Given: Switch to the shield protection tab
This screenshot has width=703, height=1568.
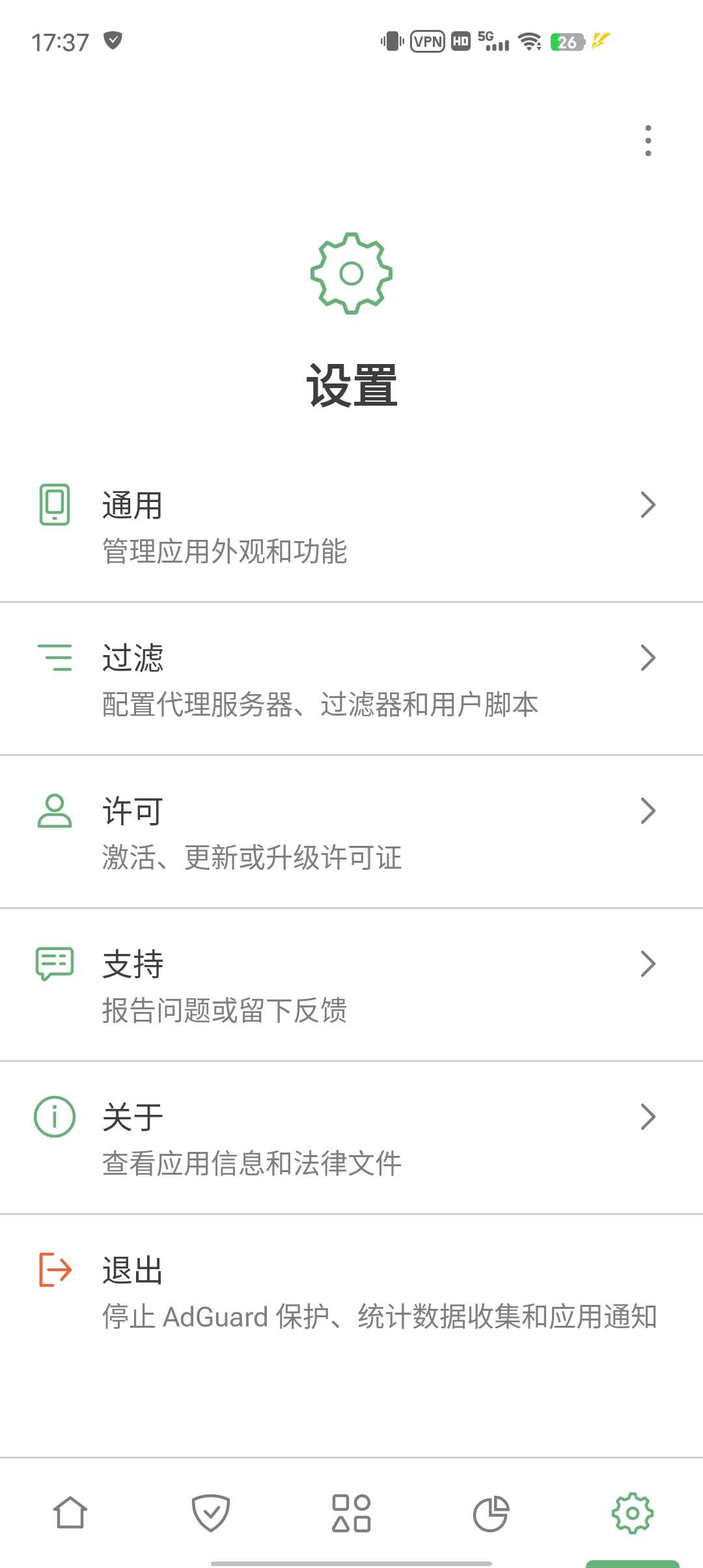Looking at the screenshot, I should [x=211, y=1512].
